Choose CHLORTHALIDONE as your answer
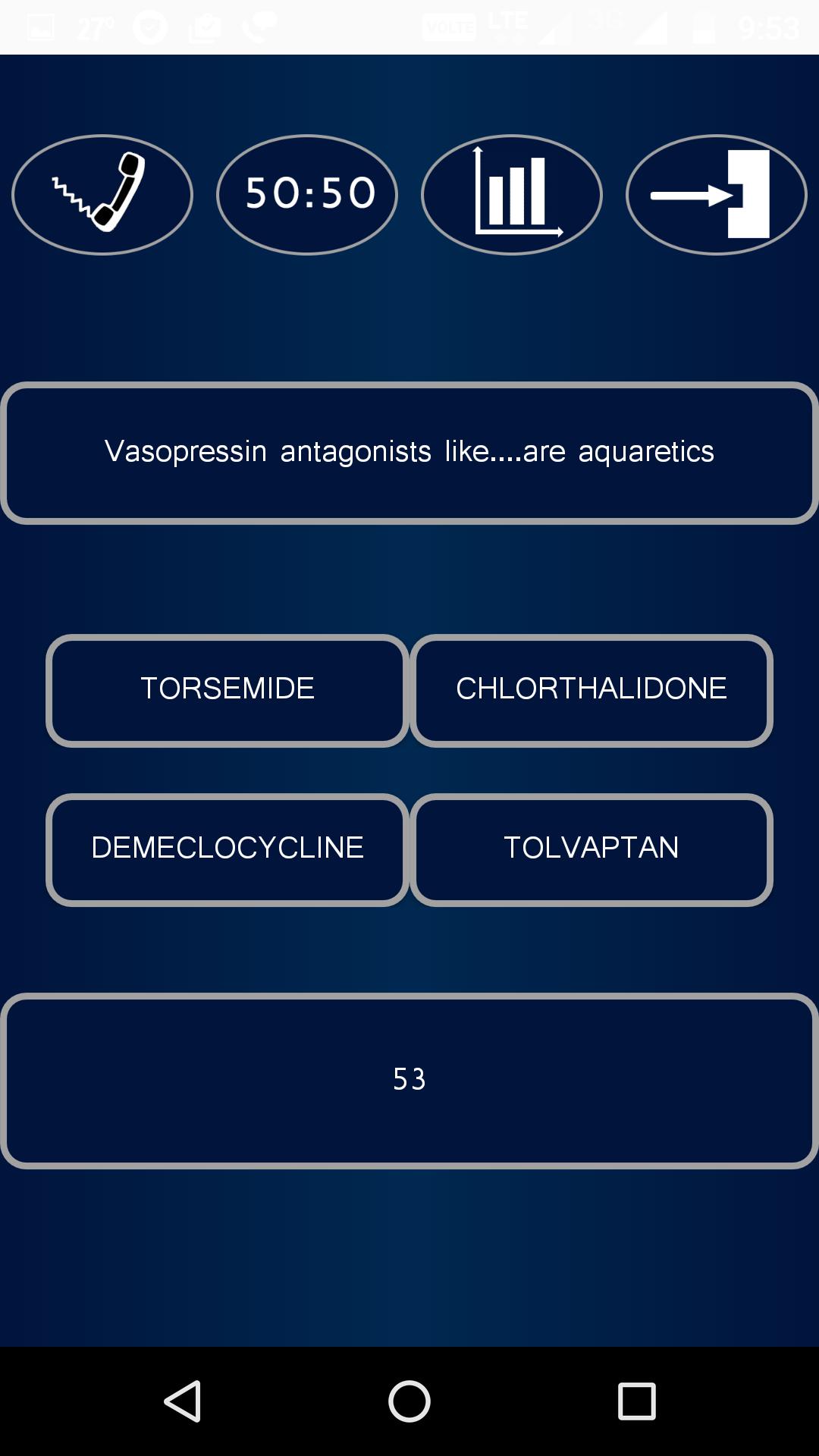The height and width of the screenshot is (1456, 819). 591,689
